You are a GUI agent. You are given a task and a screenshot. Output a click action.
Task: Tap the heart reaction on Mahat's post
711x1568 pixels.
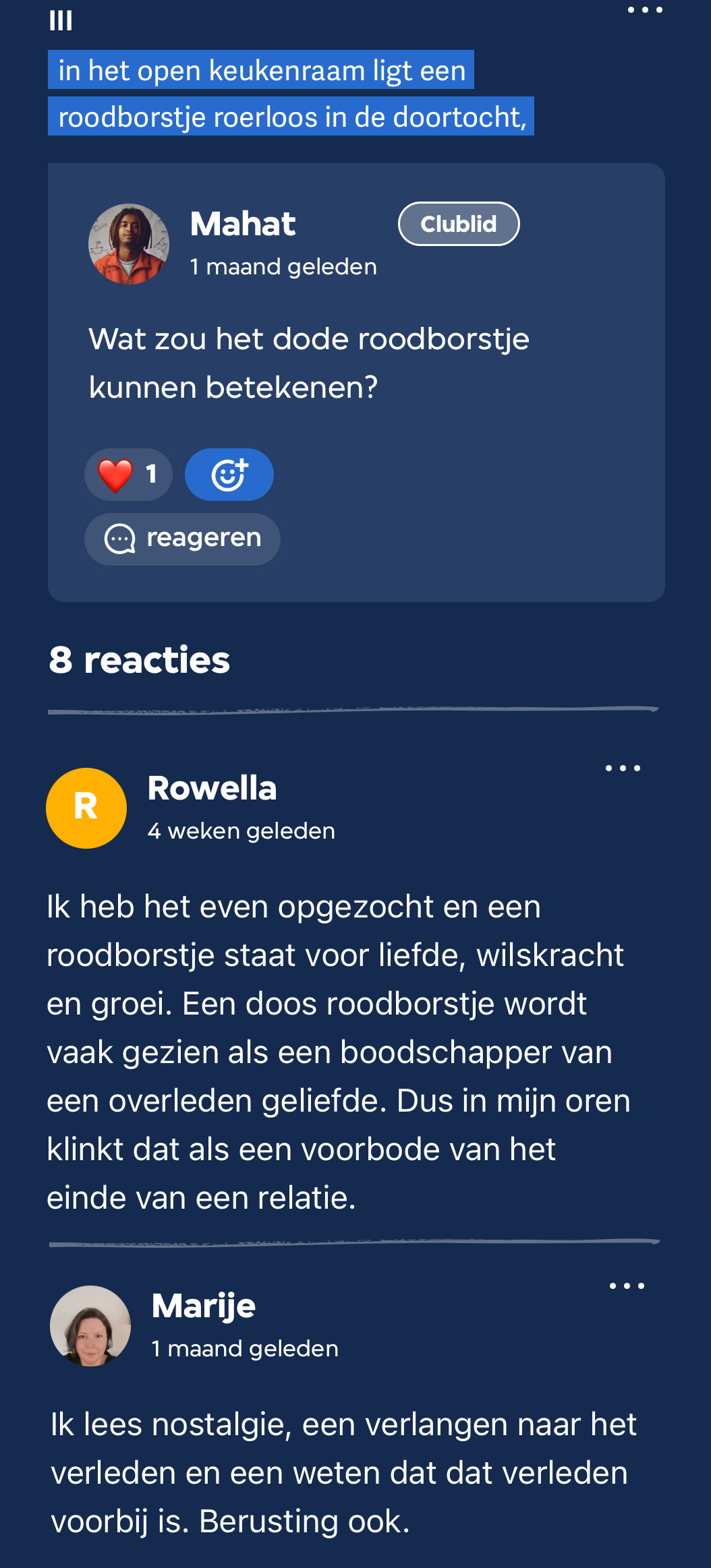click(x=128, y=475)
